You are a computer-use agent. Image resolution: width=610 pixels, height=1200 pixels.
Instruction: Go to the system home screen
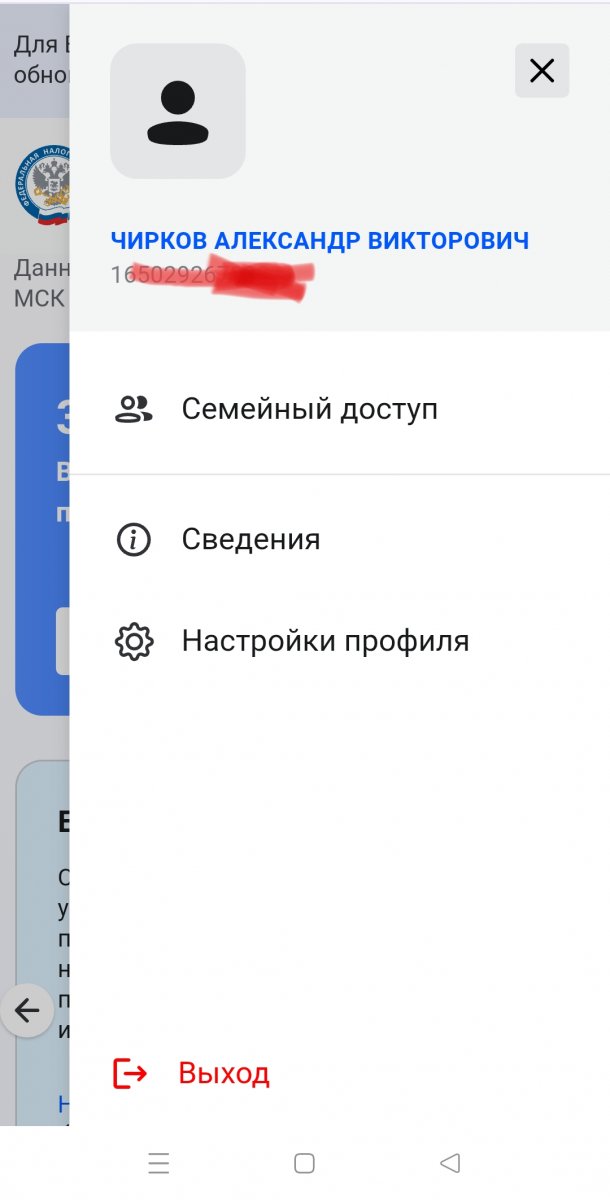coord(305,1163)
